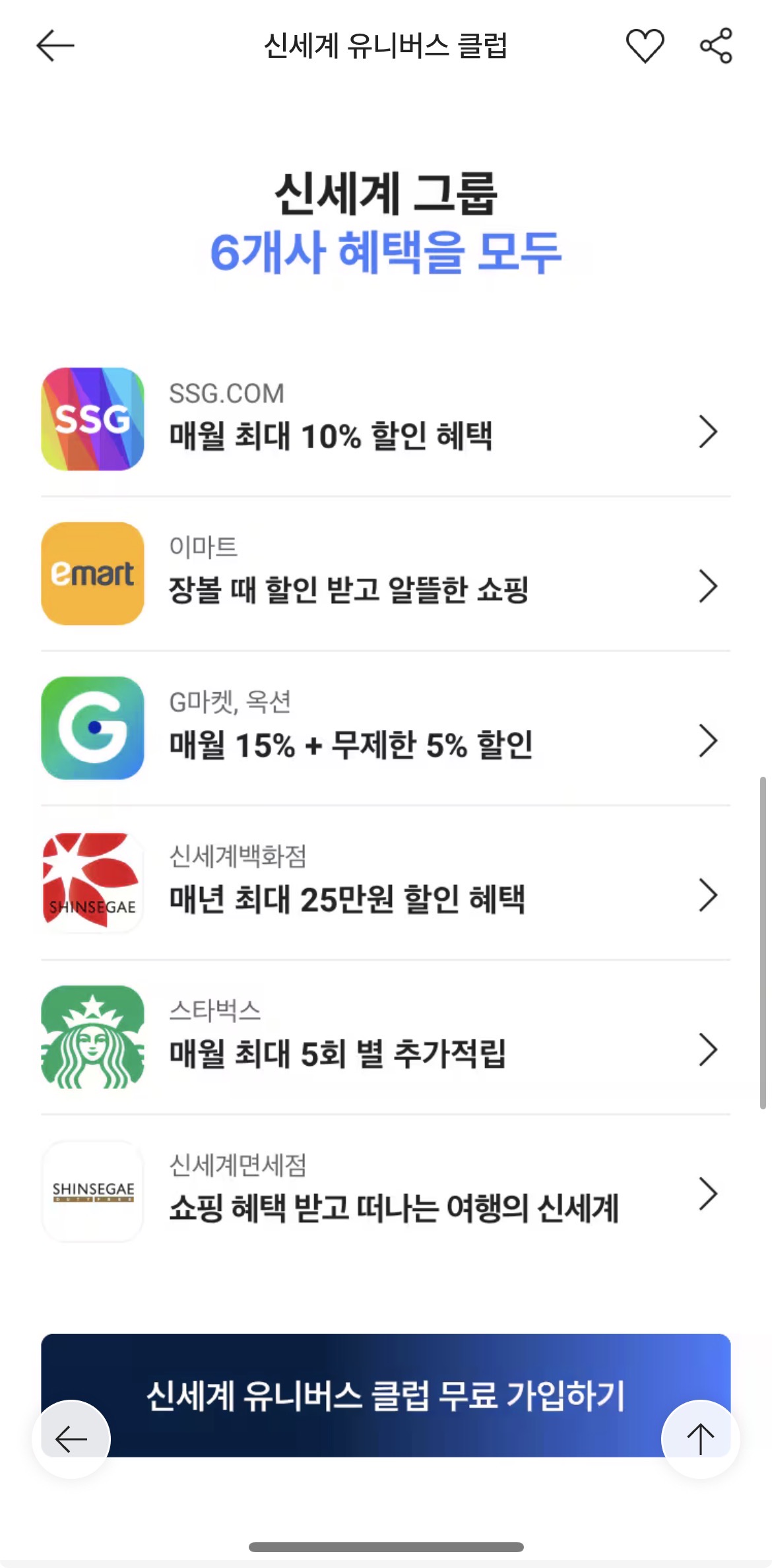The height and width of the screenshot is (1568, 772).
Task: Expand the 스타벅스 star rewards row
Action: pyautogui.click(x=709, y=1050)
